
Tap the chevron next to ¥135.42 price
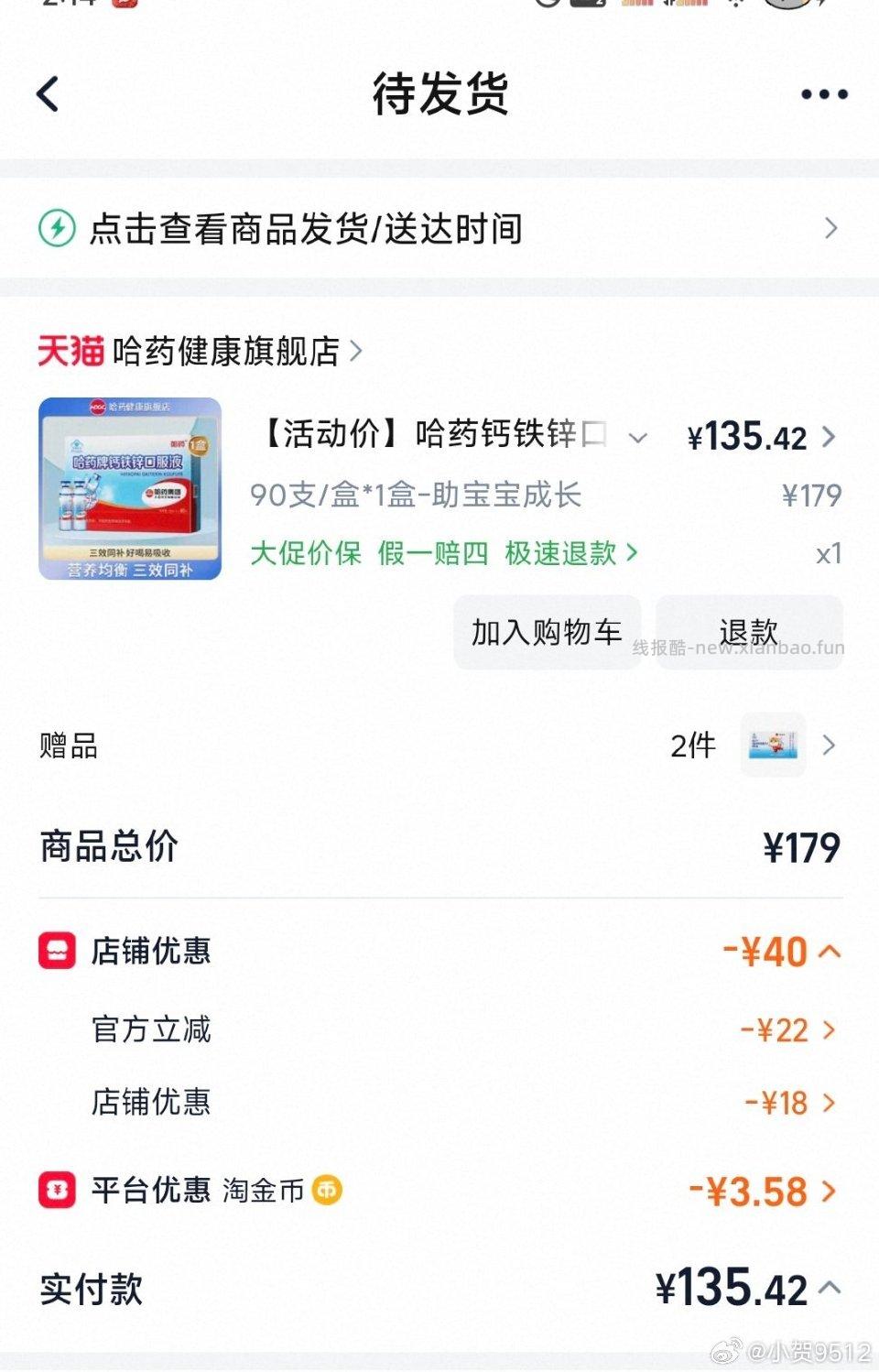point(831,437)
